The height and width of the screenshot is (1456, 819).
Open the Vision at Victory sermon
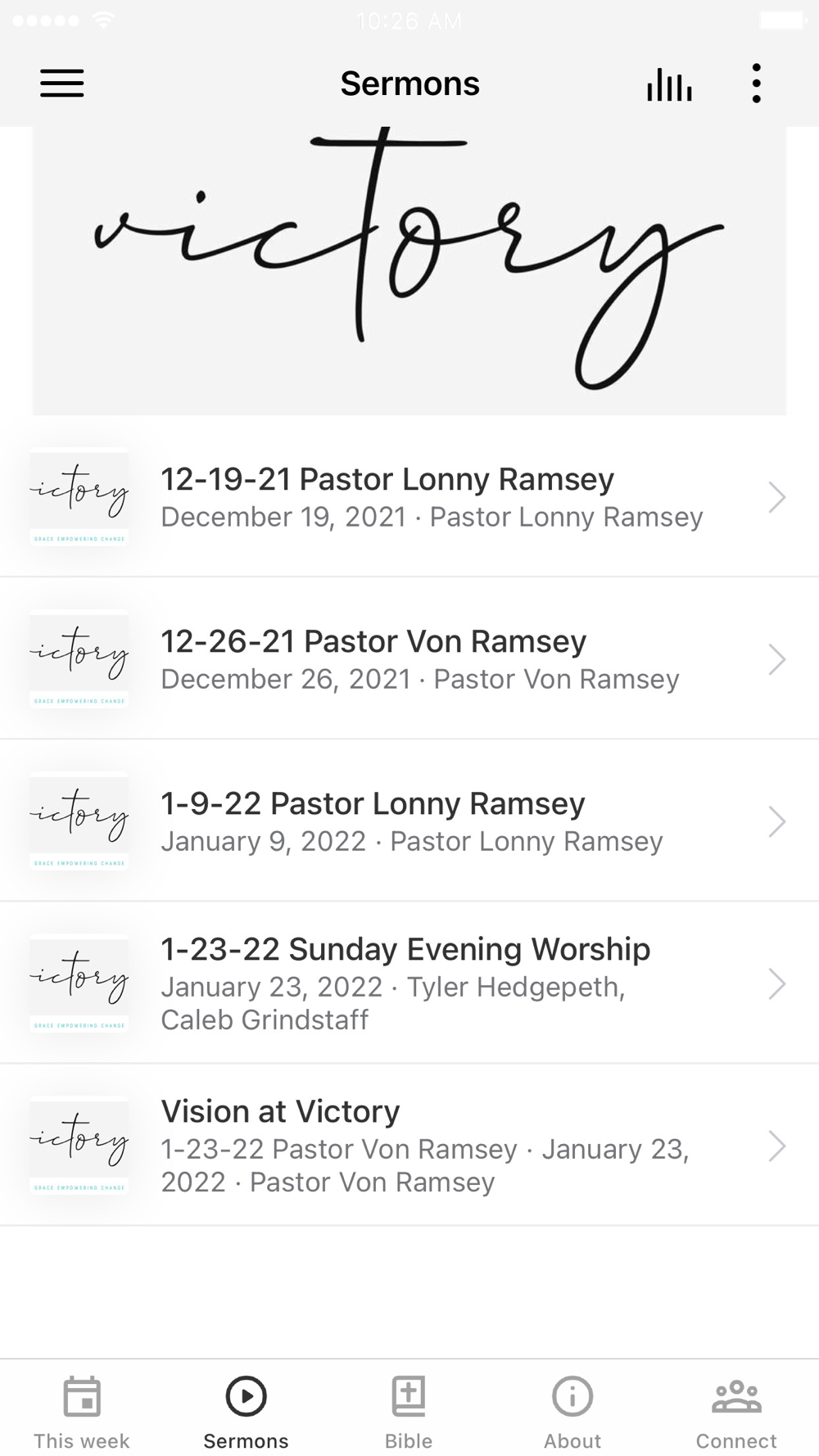pyautogui.click(x=409, y=1146)
